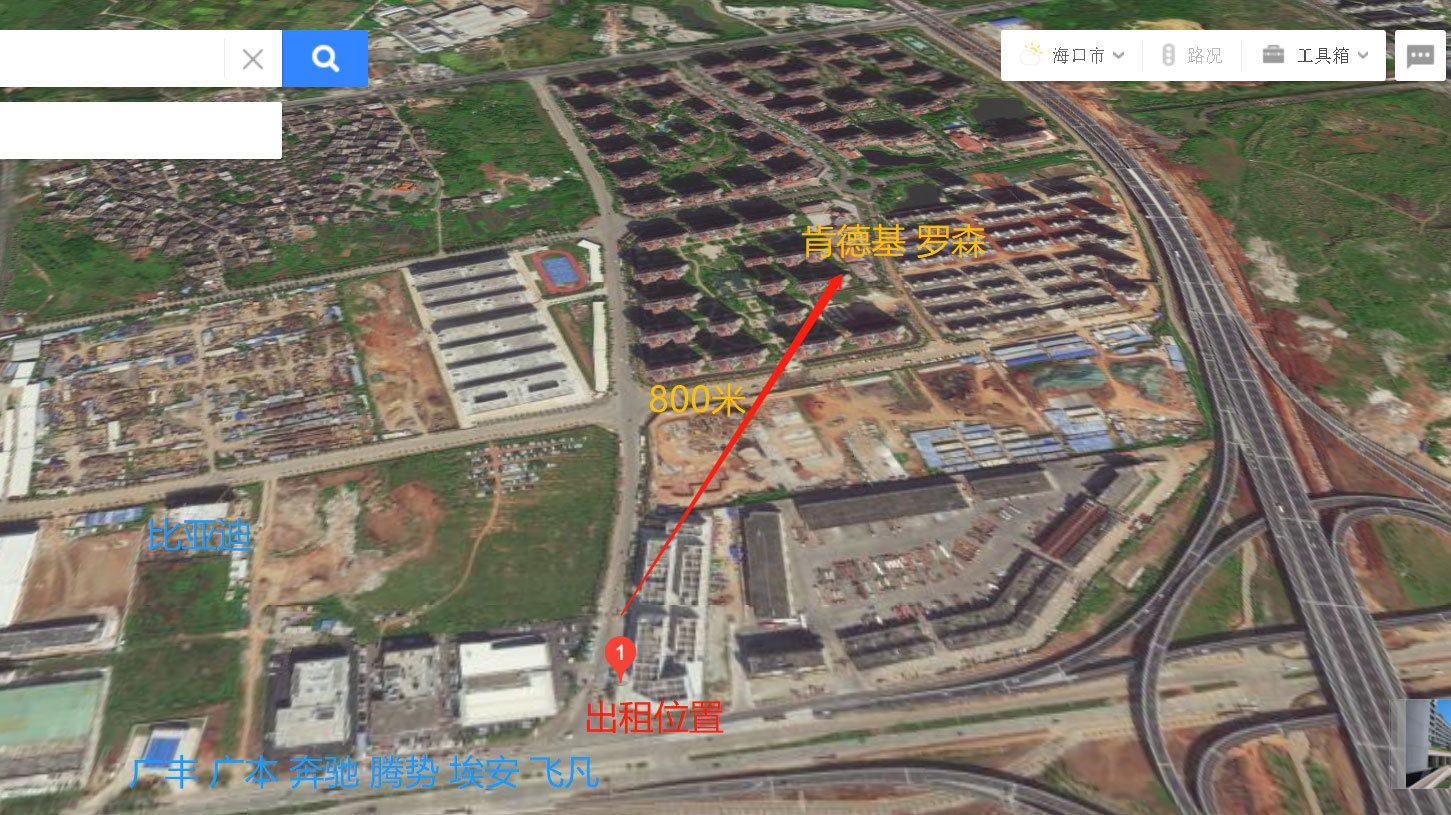
Task: Toggle the 路况 traffic layer
Action: (1192, 56)
